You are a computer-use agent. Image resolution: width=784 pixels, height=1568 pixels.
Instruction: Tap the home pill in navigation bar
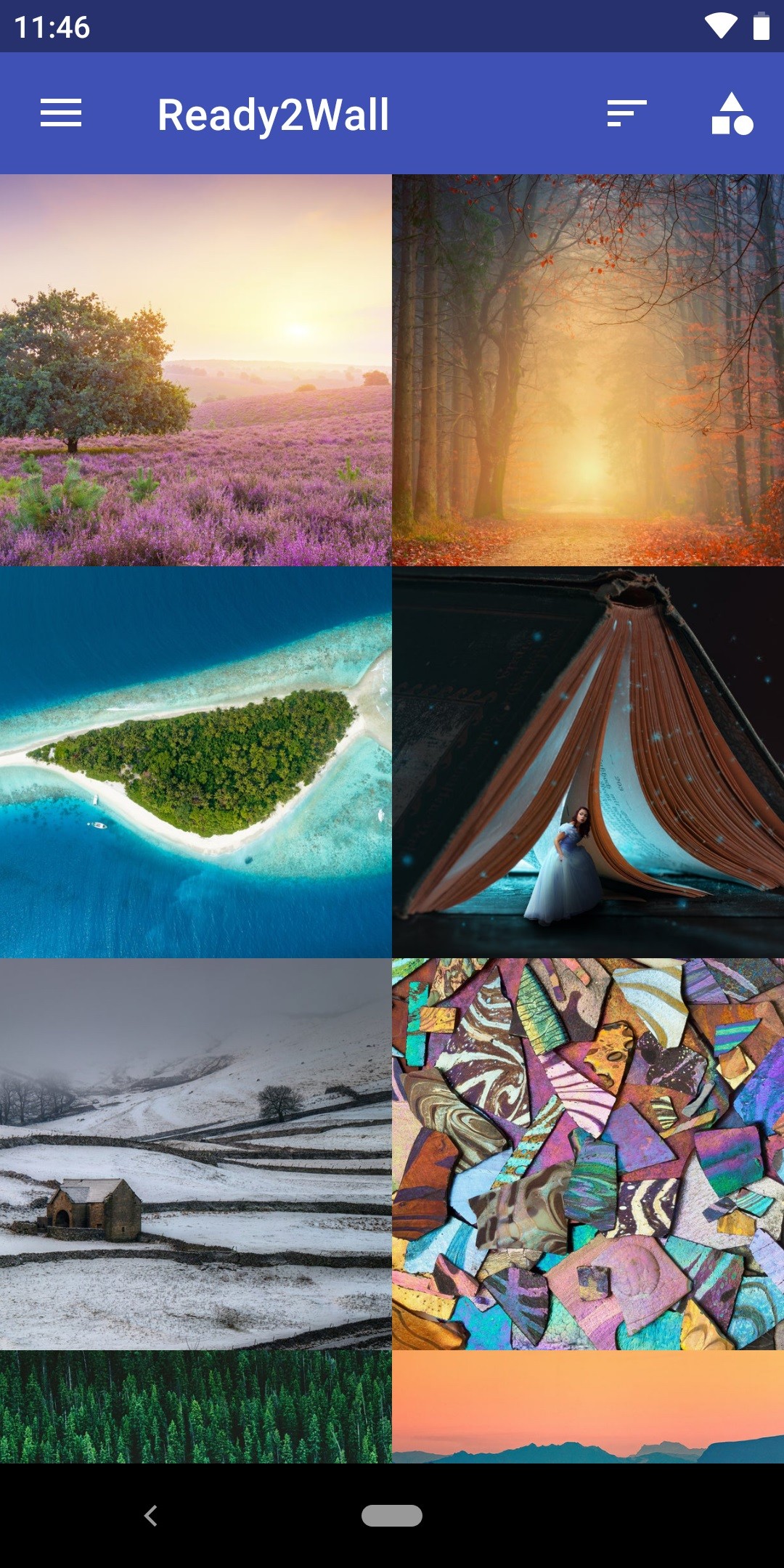click(392, 1516)
